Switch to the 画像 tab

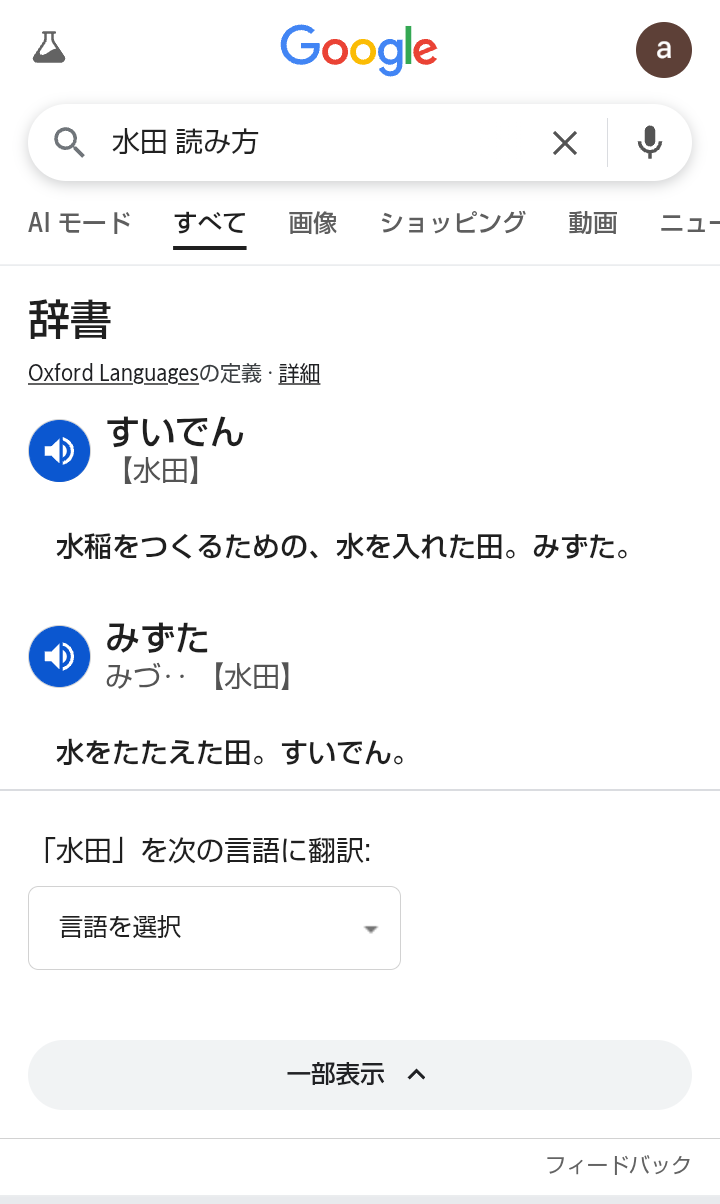313,222
